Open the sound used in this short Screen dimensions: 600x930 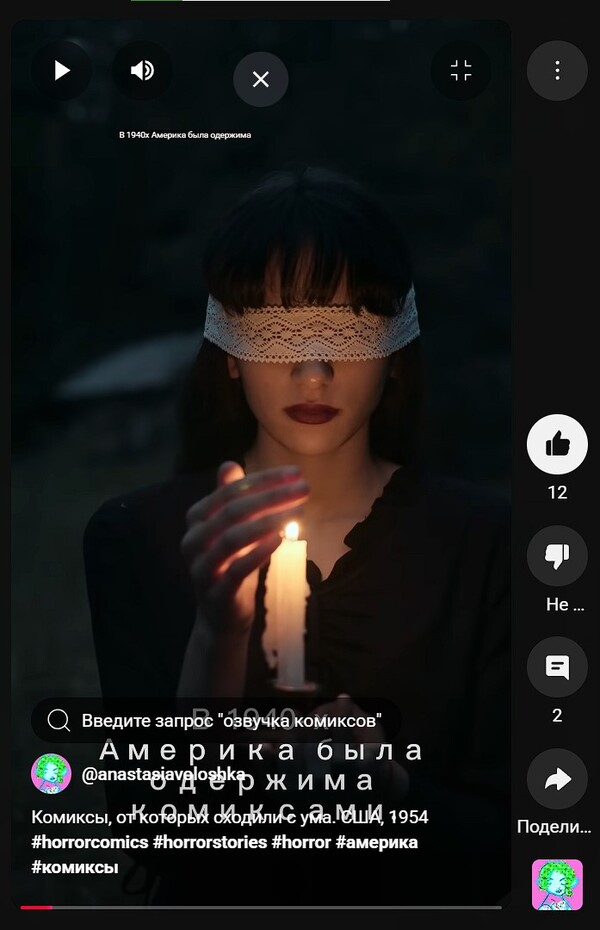point(557,885)
